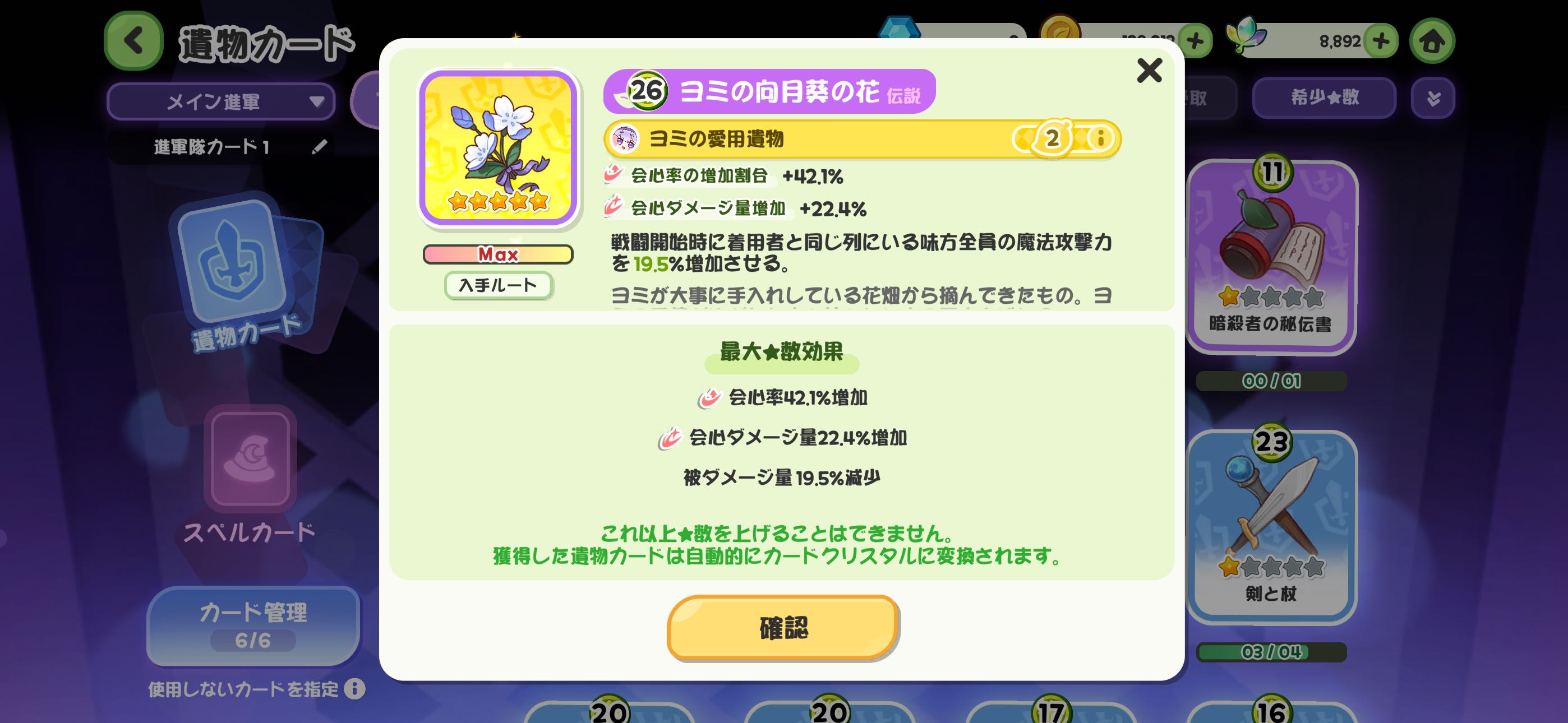This screenshot has width=1568, height=723.
Task: Close the card detail dialog
Action: tap(1149, 71)
